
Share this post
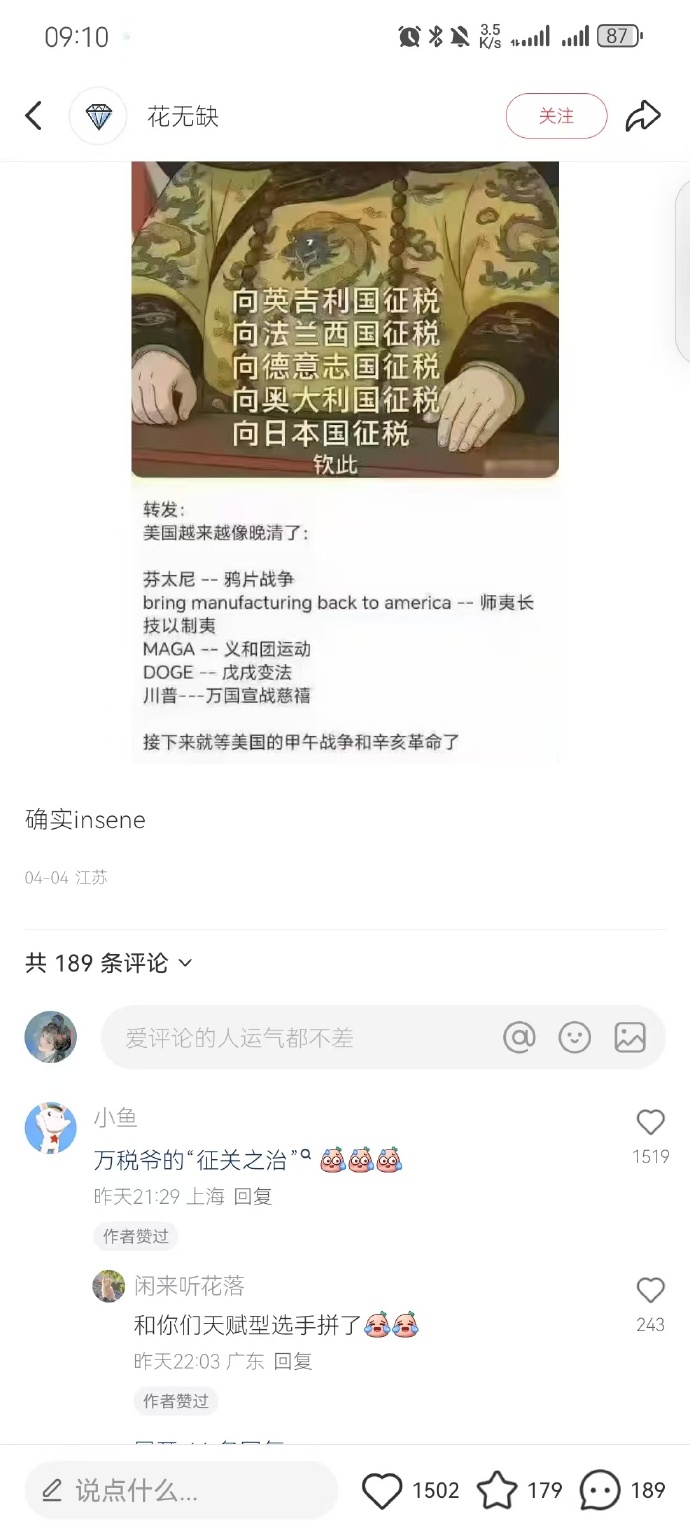tap(643, 116)
